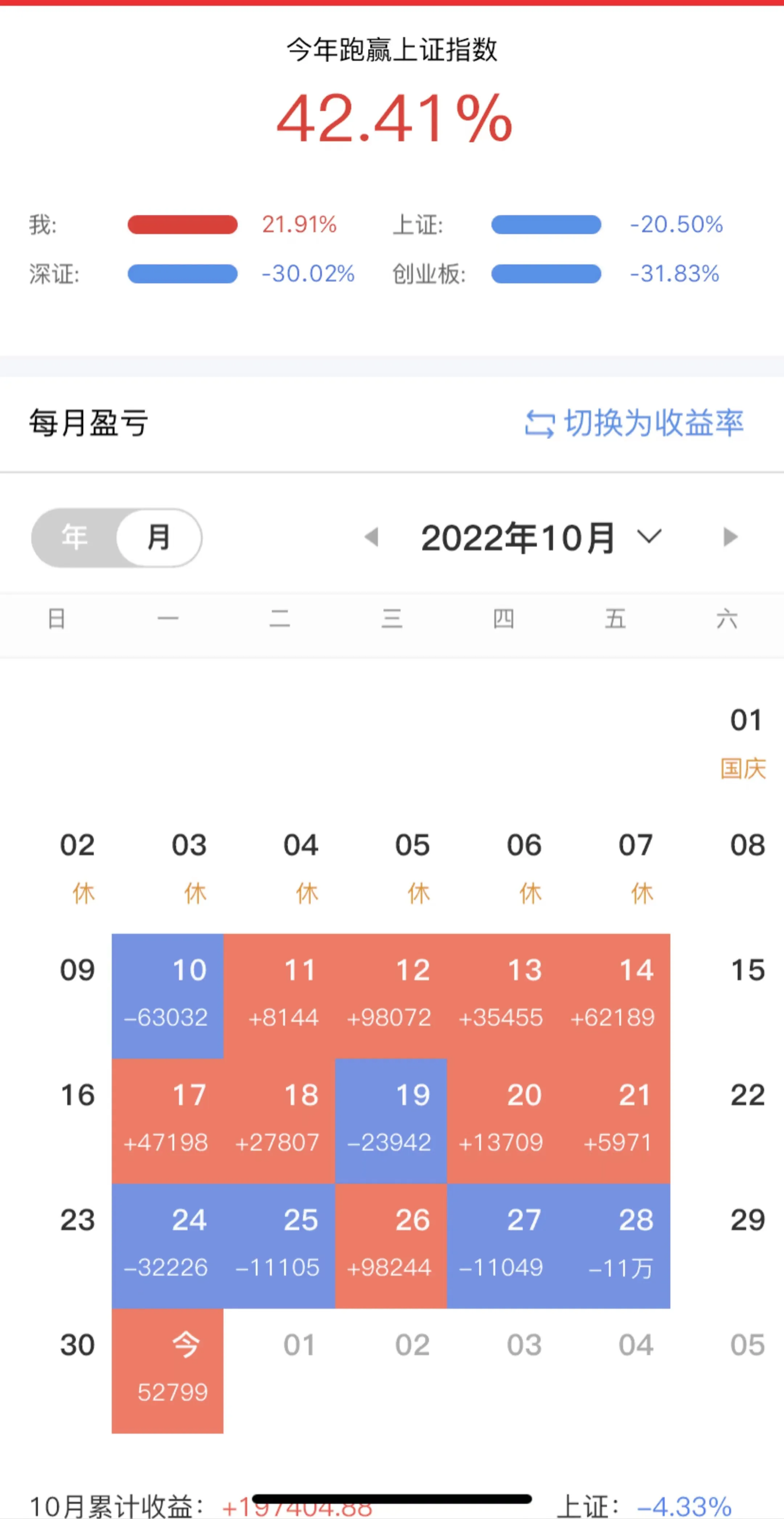Image resolution: width=784 pixels, height=1519 pixels.
Task: Open the 2022年10月 month picker
Action: [541, 538]
